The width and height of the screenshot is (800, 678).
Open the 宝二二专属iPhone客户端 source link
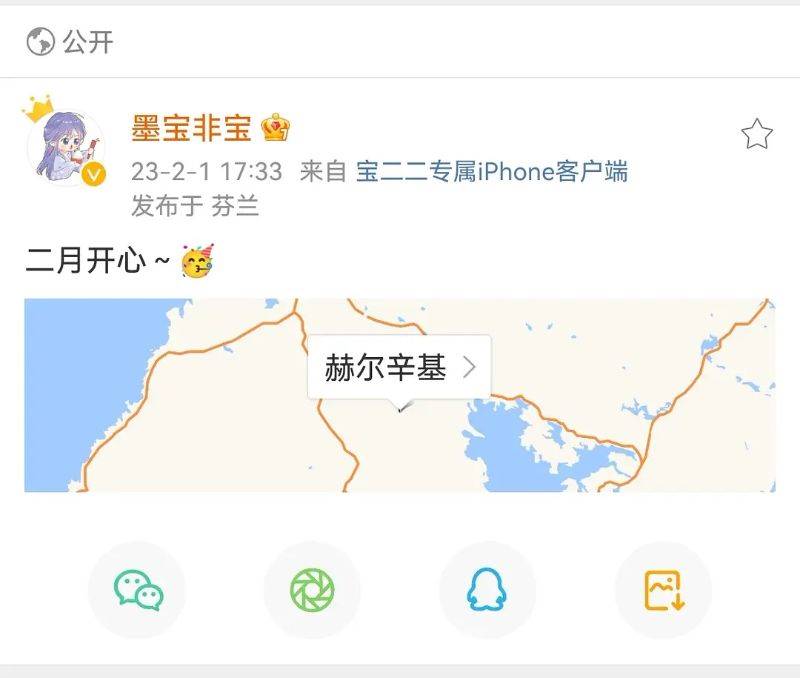[492, 171]
